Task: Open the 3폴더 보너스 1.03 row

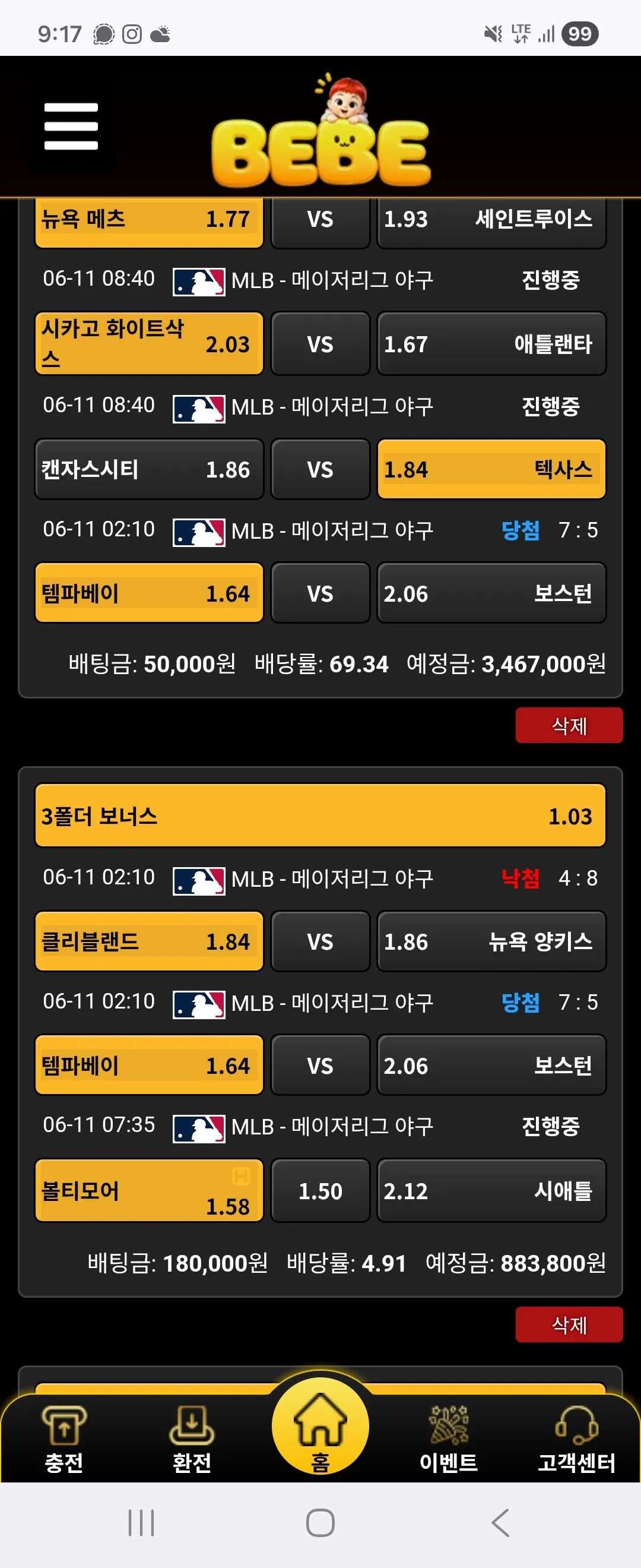Action: (320, 815)
